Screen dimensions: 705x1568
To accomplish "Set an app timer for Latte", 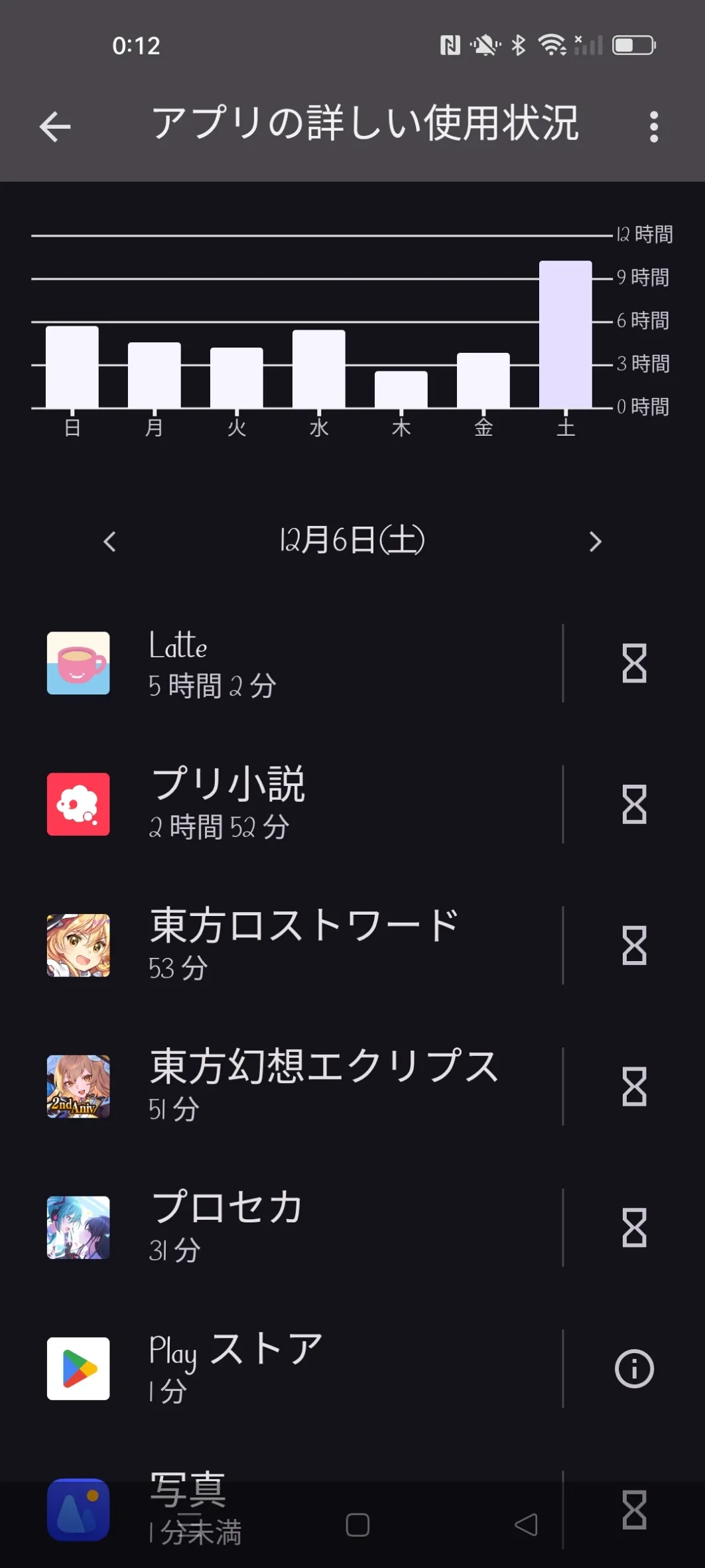I will pos(634,663).
